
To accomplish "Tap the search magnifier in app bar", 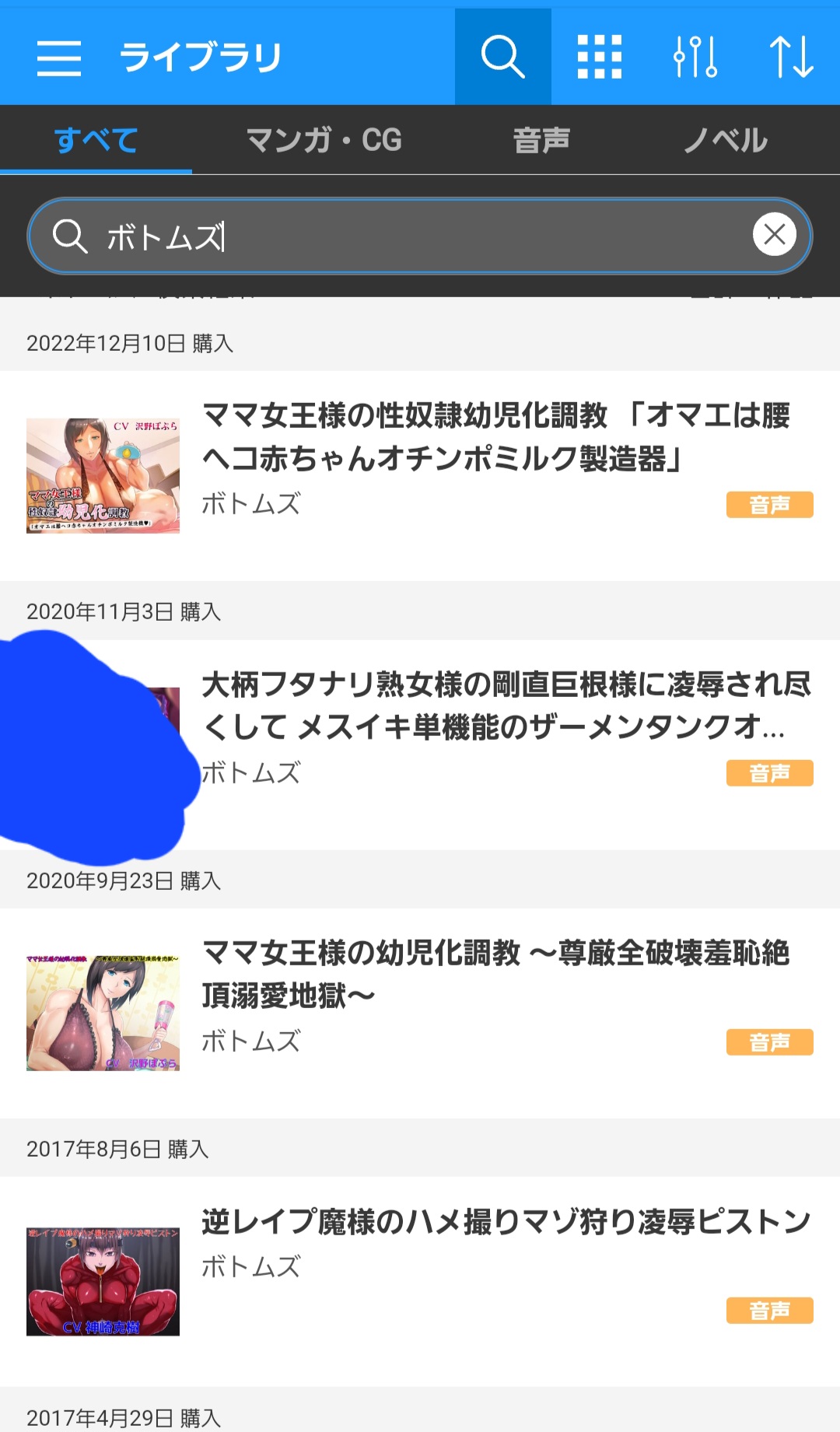I will pyautogui.click(x=503, y=57).
